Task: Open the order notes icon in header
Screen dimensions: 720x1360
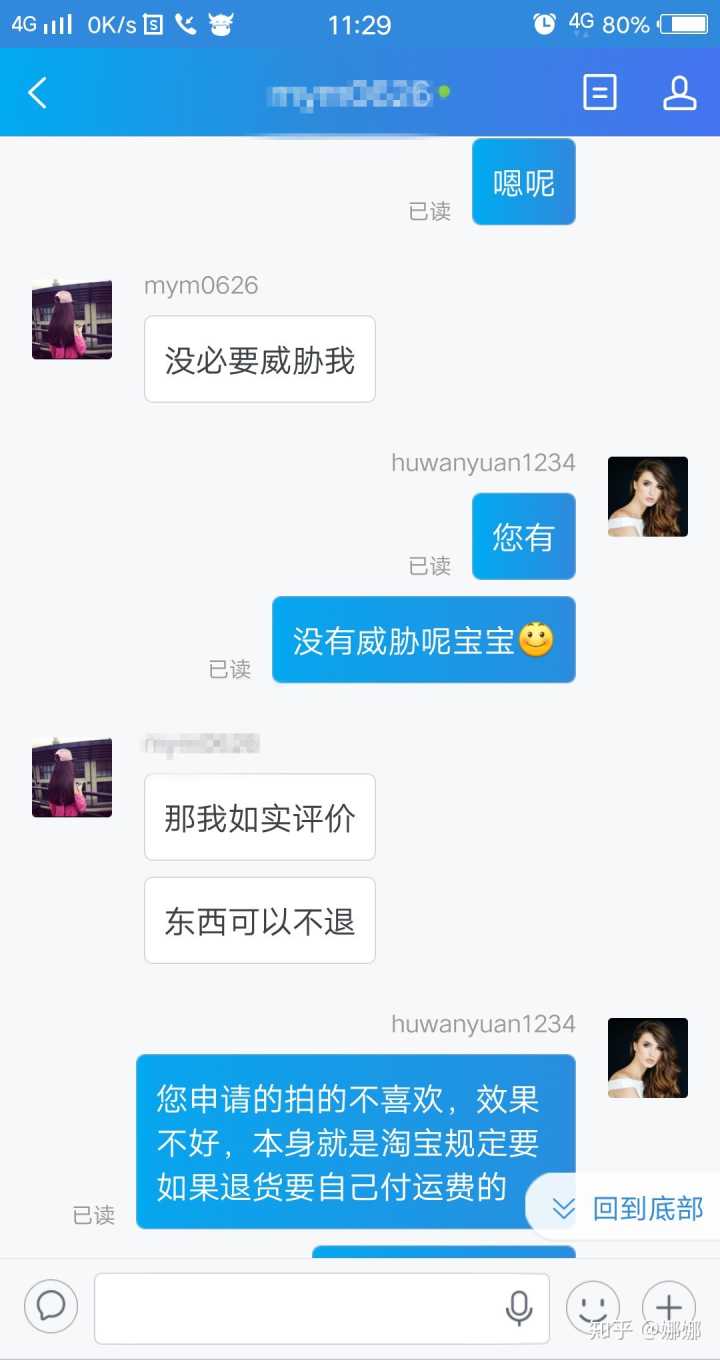Action: pyautogui.click(x=599, y=93)
